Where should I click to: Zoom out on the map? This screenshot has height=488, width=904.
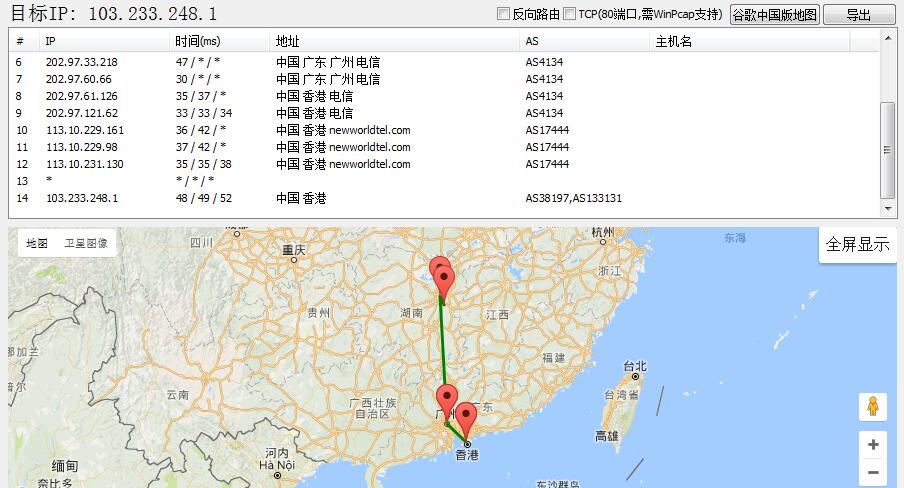click(x=873, y=472)
